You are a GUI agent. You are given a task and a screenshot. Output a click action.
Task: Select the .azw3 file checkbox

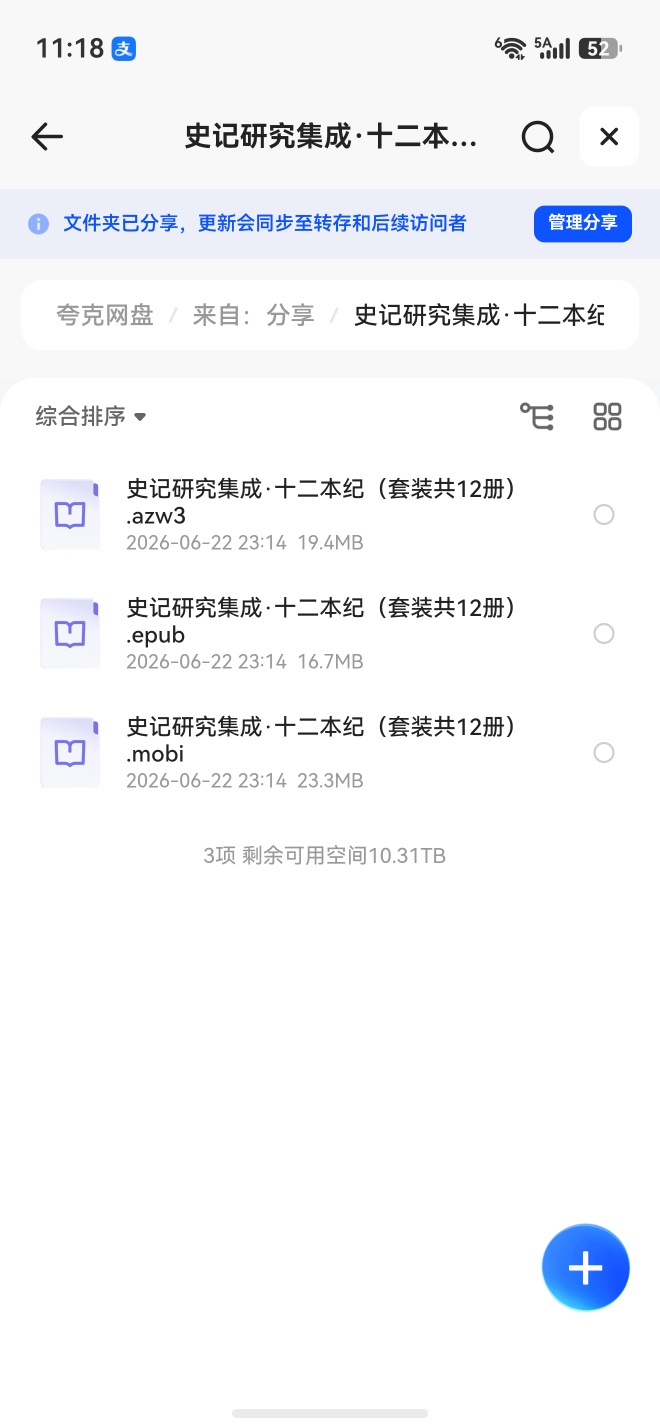tap(604, 515)
